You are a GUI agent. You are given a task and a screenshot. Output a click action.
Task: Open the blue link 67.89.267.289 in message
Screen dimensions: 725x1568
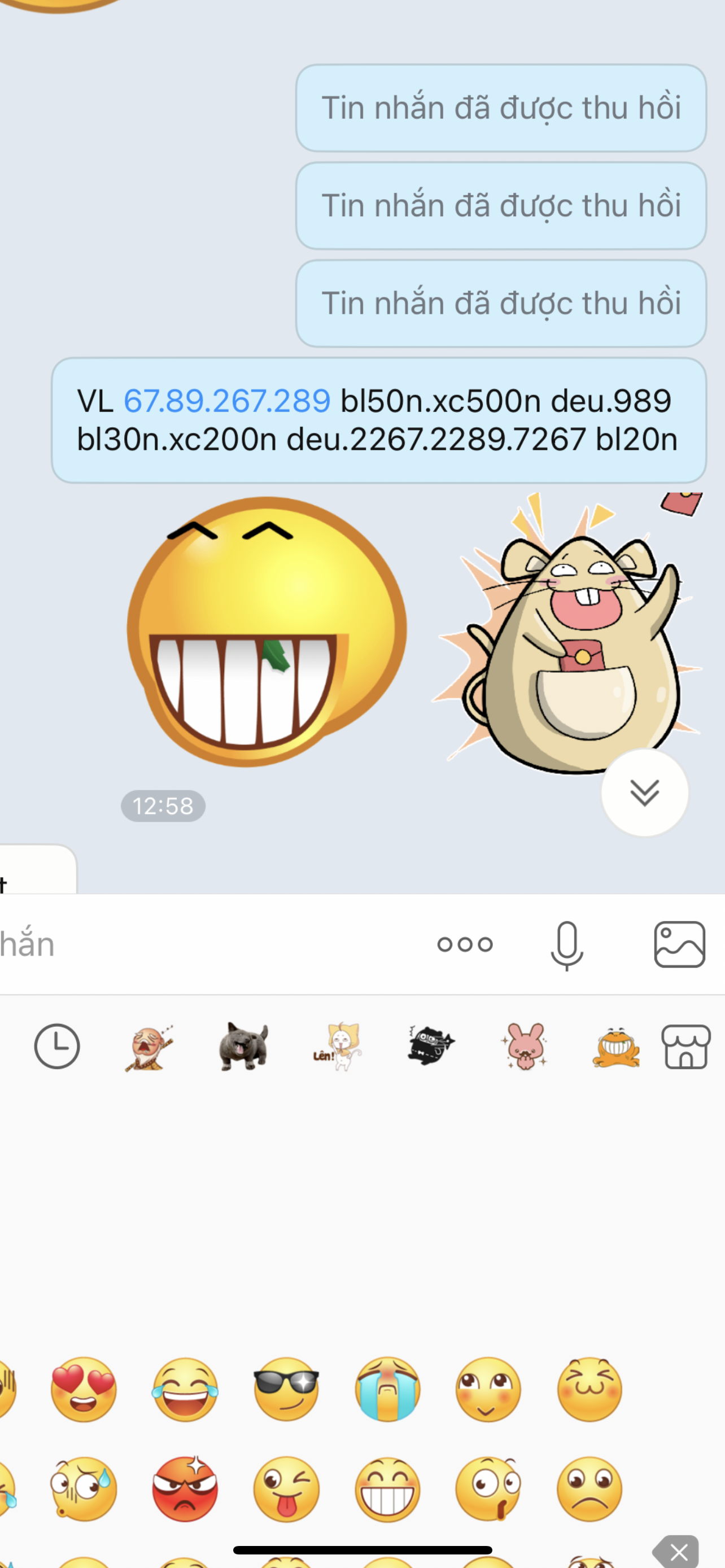(x=227, y=401)
